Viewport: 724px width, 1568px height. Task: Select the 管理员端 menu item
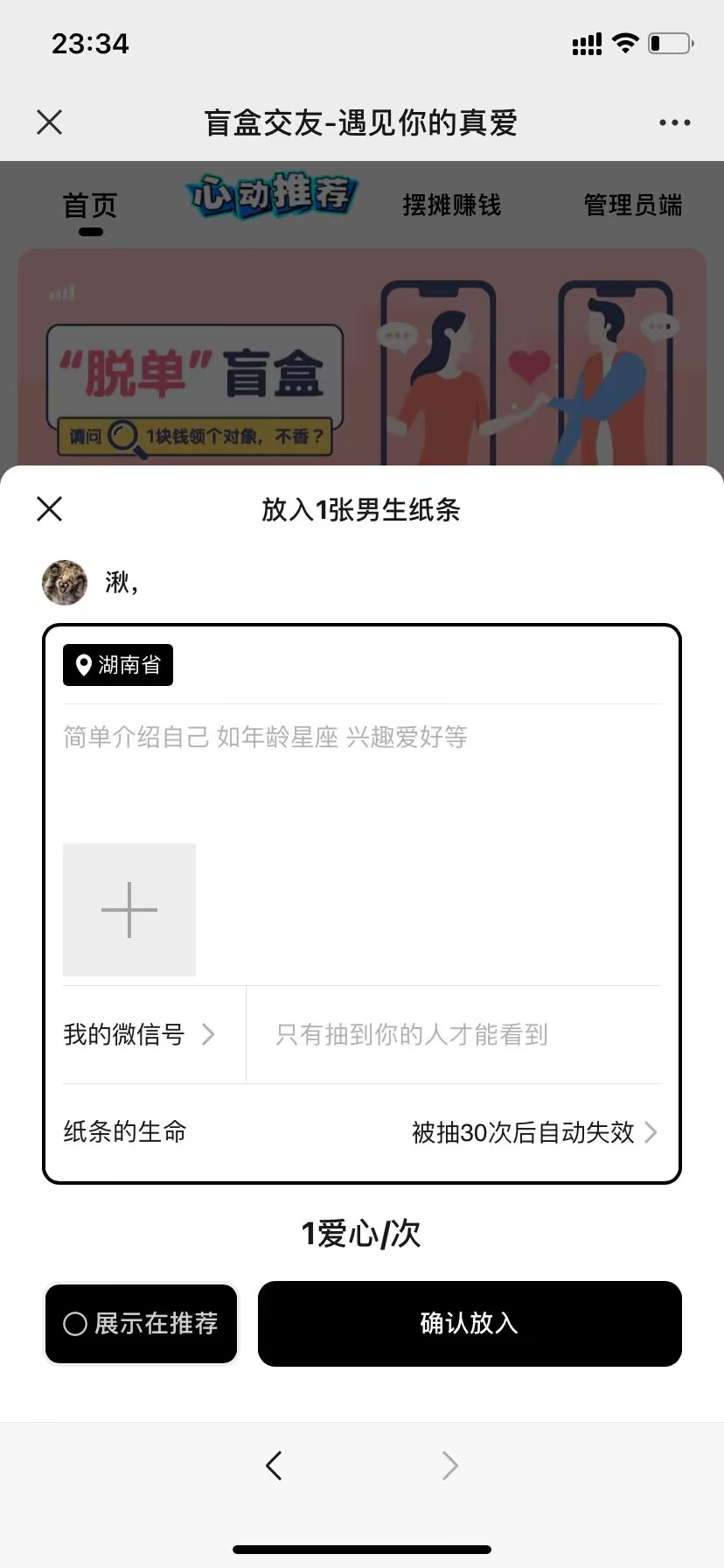coord(633,205)
